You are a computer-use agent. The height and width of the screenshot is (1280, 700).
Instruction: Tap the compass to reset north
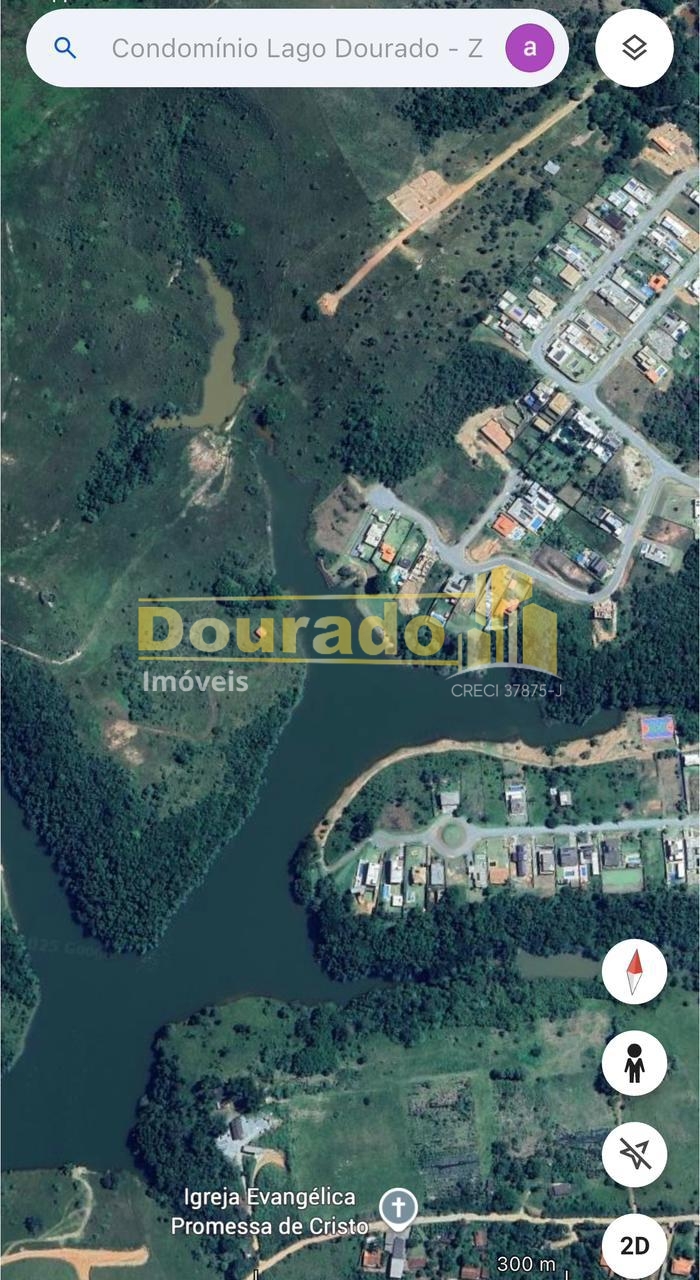click(634, 971)
